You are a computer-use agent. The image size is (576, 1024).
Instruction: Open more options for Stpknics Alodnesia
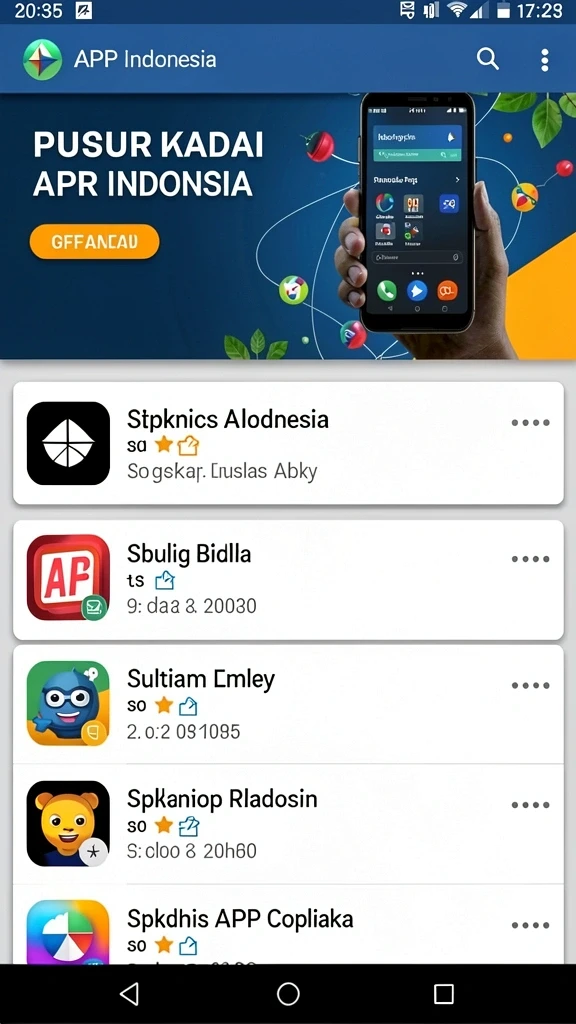click(530, 423)
